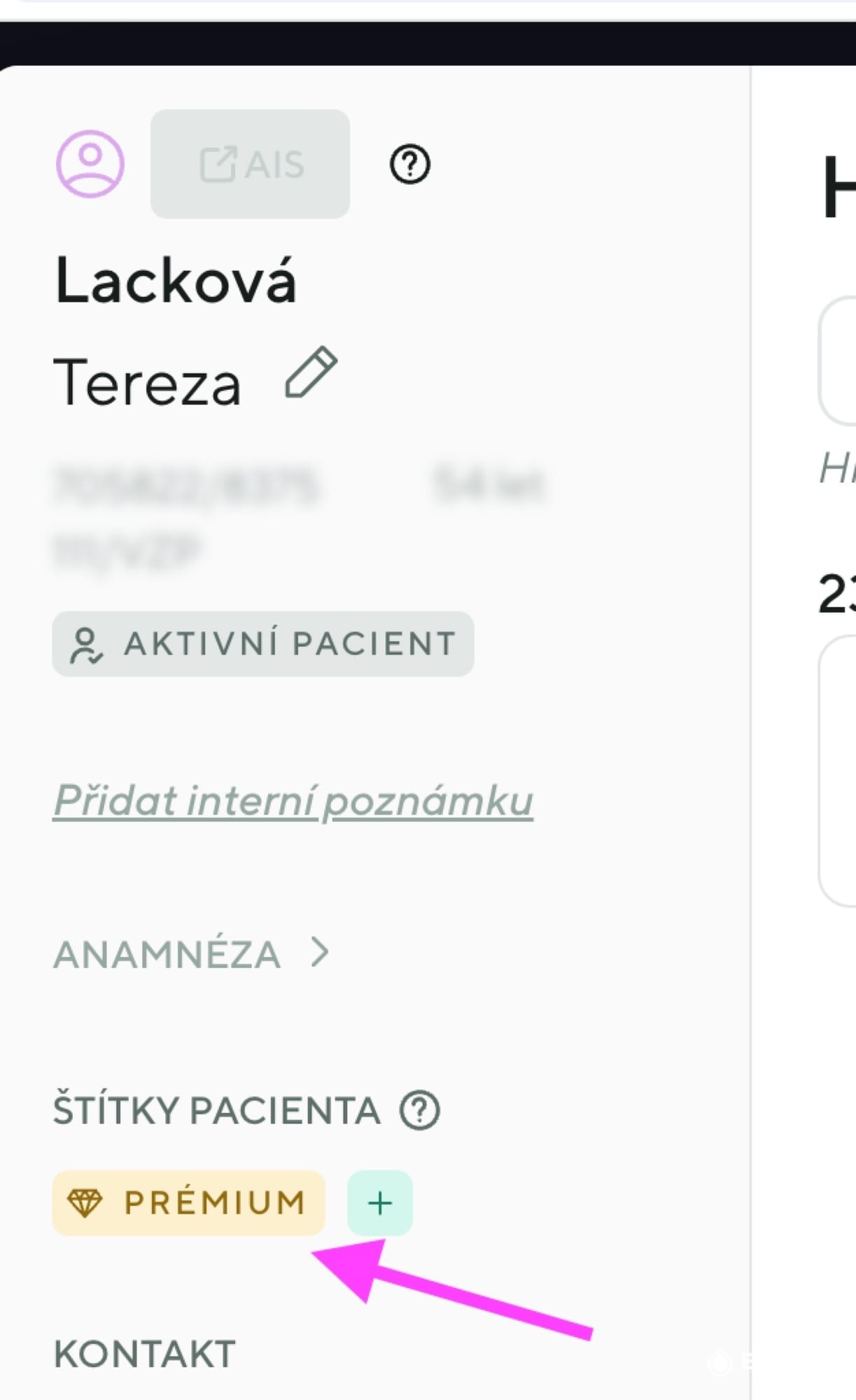Expand the Anamnéza section
856x1400 pixels.
190,953
